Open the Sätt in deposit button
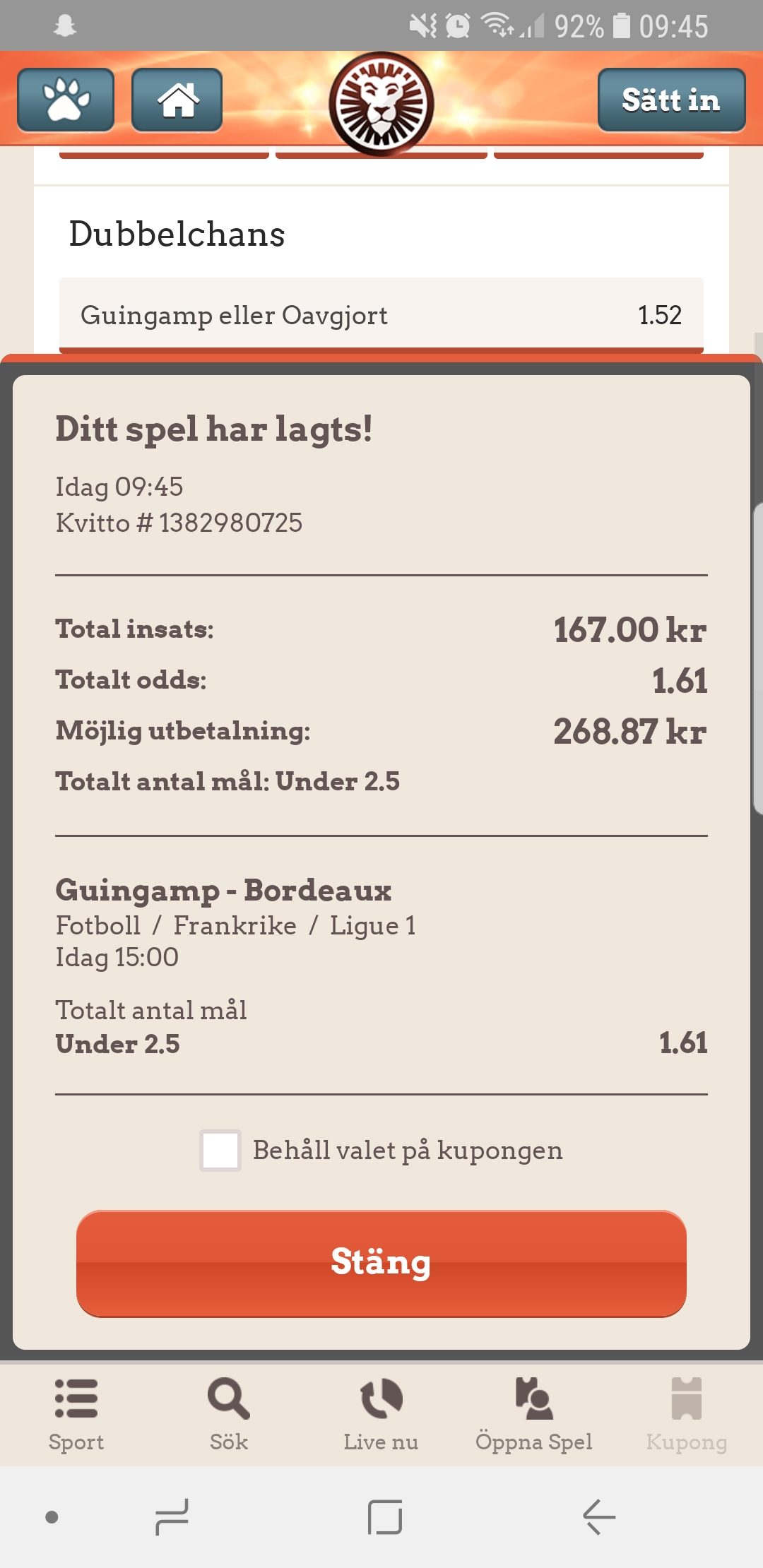This screenshot has width=763, height=1568. coord(671,100)
